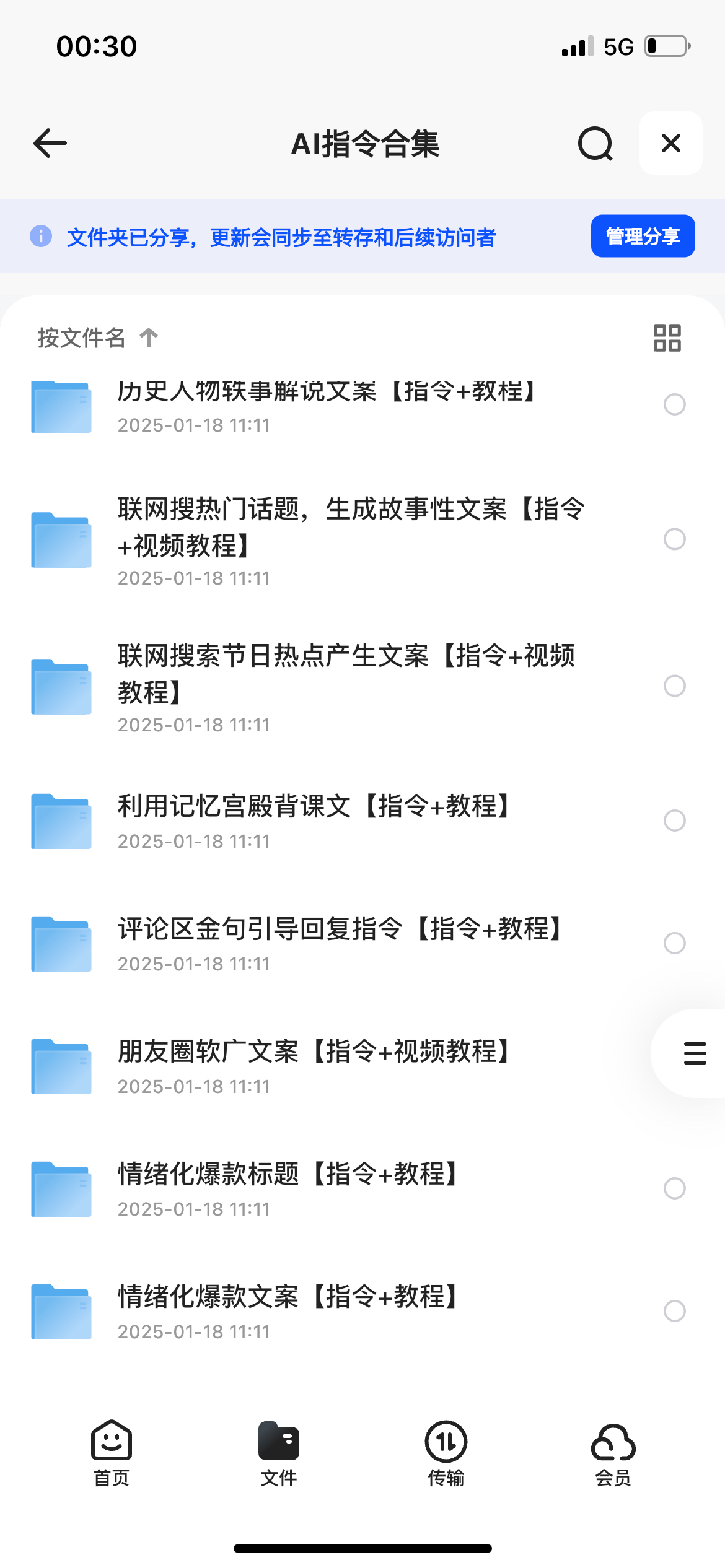The width and height of the screenshot is (725, 1568).
Task: Open folder 联网搜热门话题，生成故事性文案
Action: coord(362,540)
